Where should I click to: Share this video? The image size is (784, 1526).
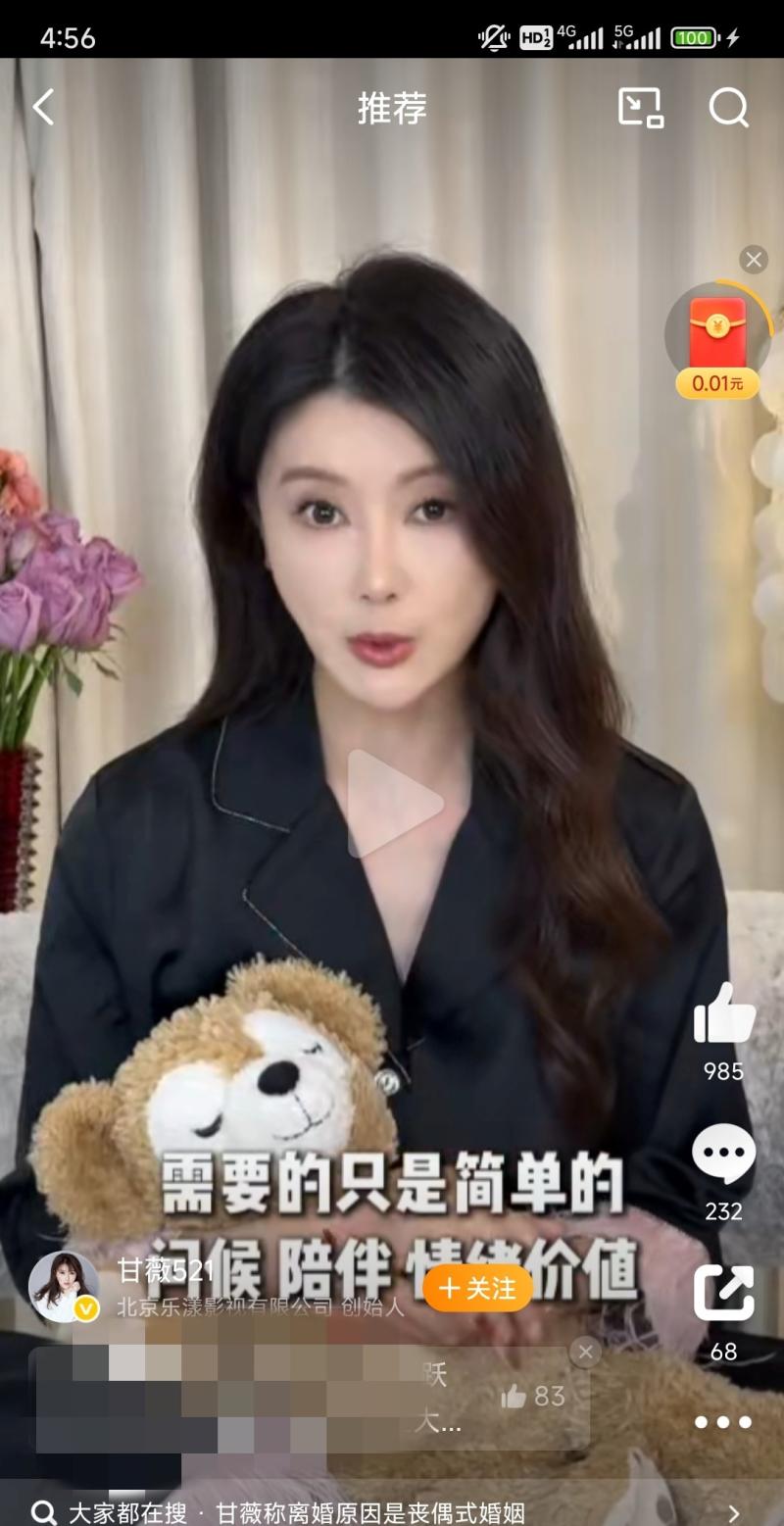click(x=723, y=1294)
